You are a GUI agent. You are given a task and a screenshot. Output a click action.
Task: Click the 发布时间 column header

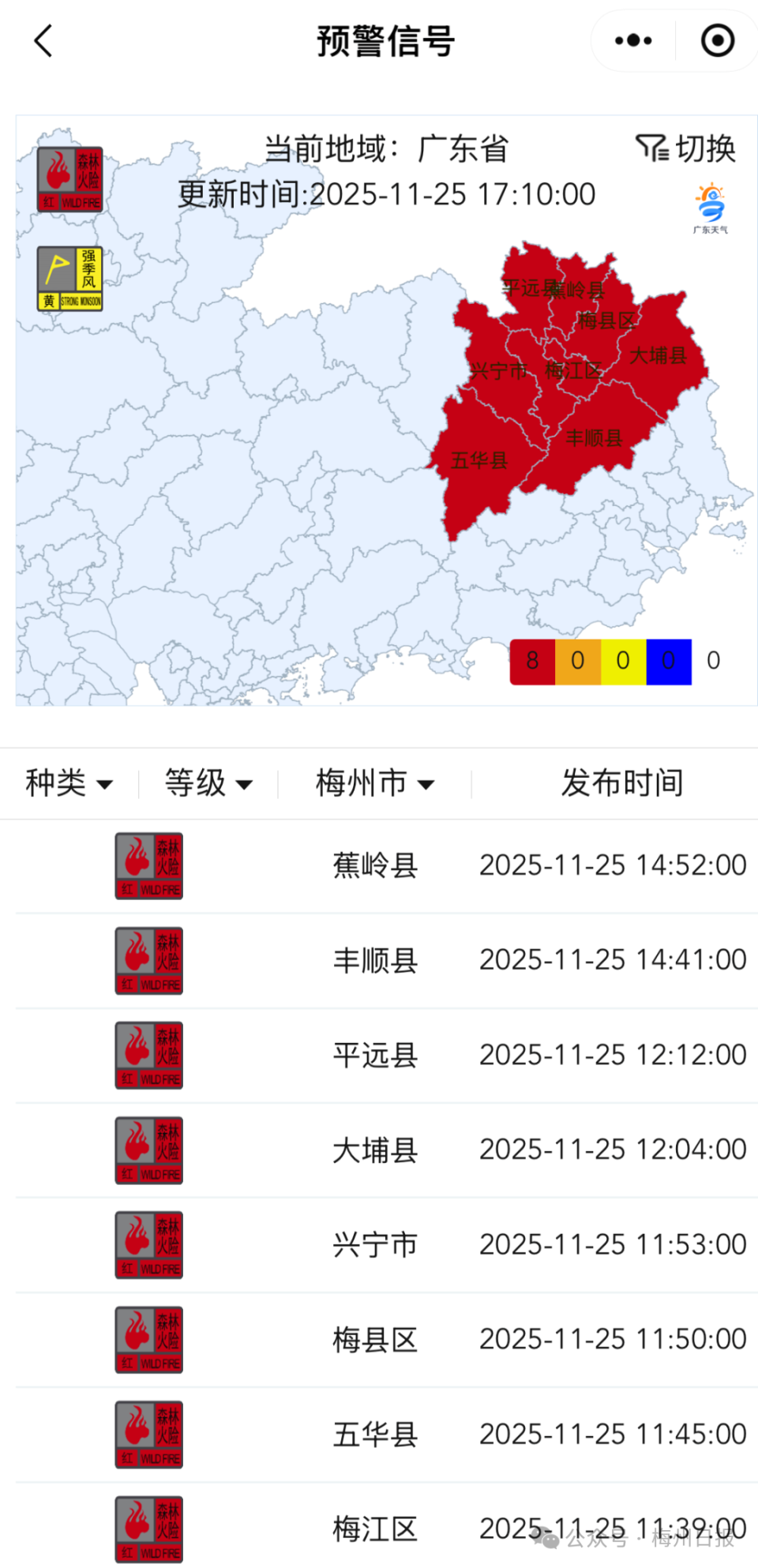(x=623, y=783)
